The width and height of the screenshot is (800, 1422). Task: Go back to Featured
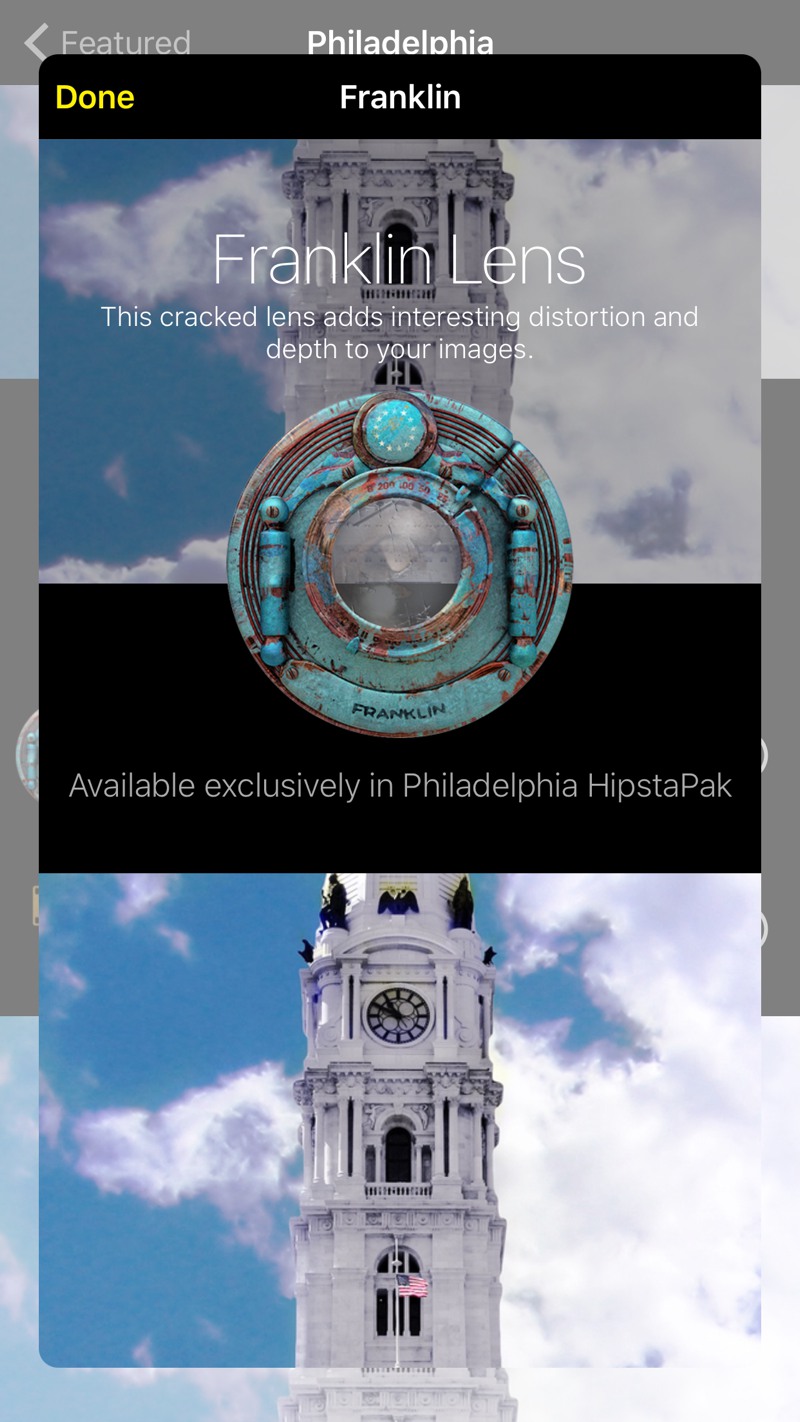(107, 43)
